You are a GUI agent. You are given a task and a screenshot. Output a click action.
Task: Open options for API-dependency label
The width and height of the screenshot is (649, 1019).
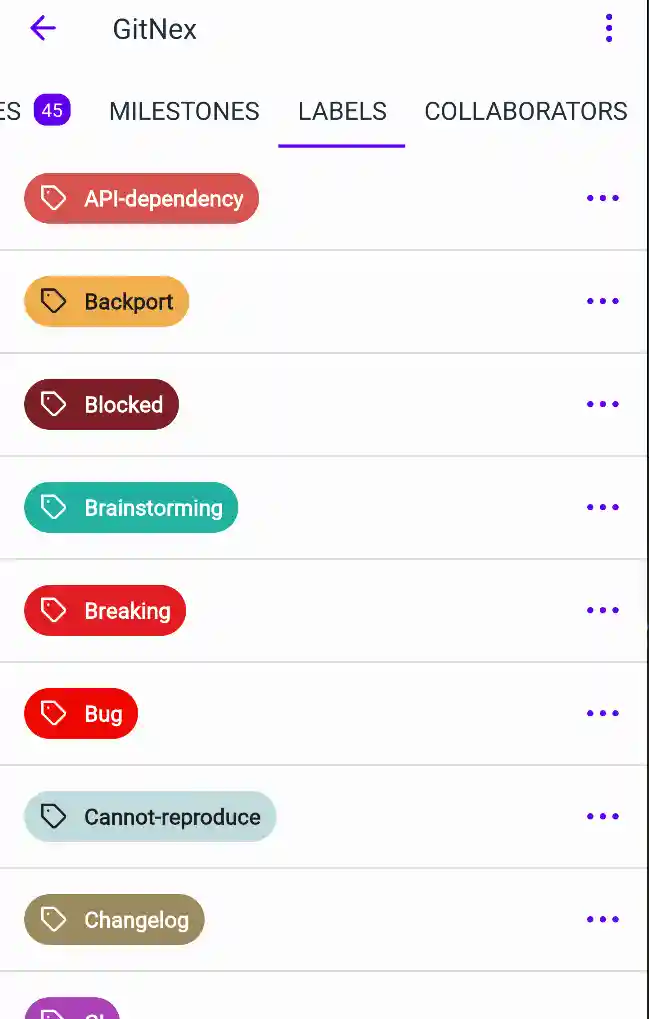tap(603, 198)
